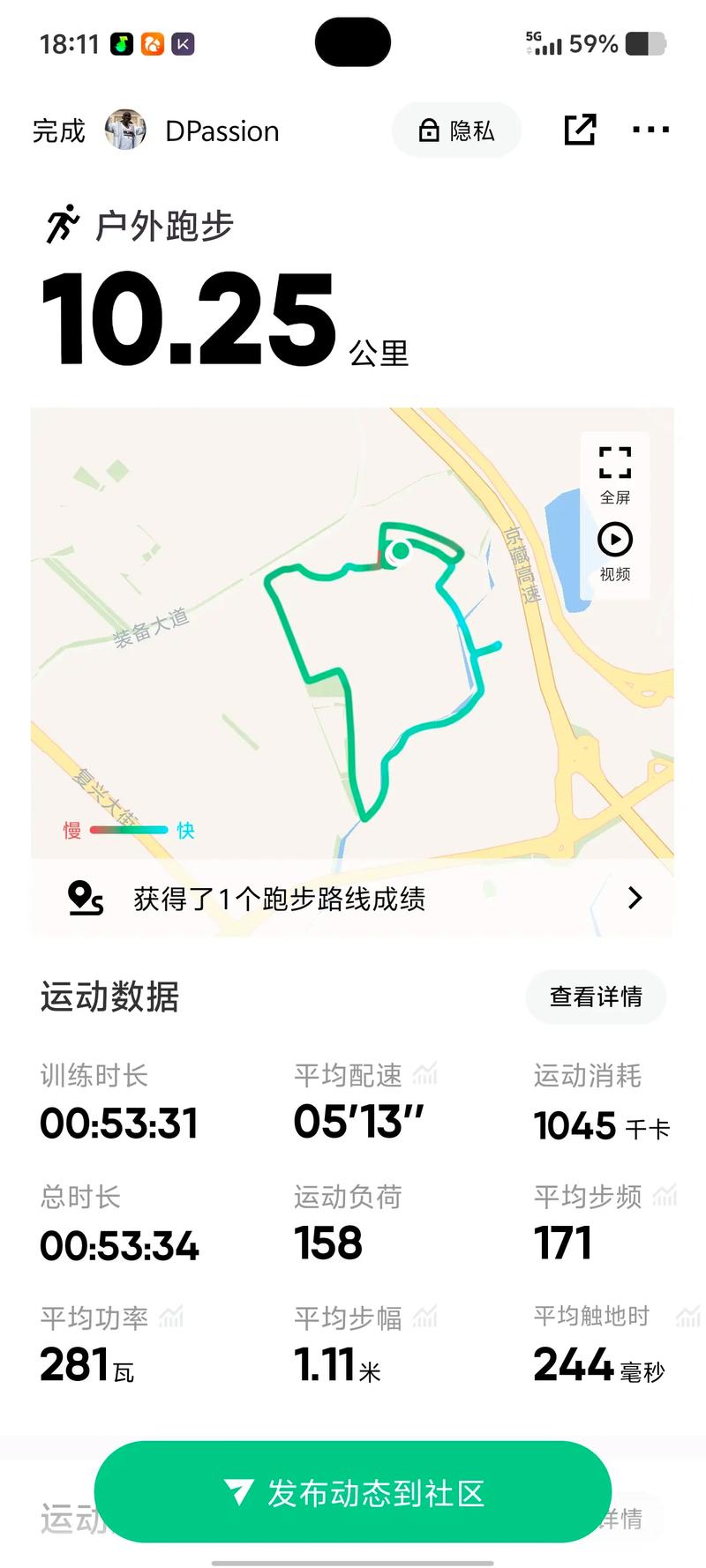Screen dimensions: 706x1568
Task: Open the chart icon beside 平均配速
Action: coord(425,1074)
